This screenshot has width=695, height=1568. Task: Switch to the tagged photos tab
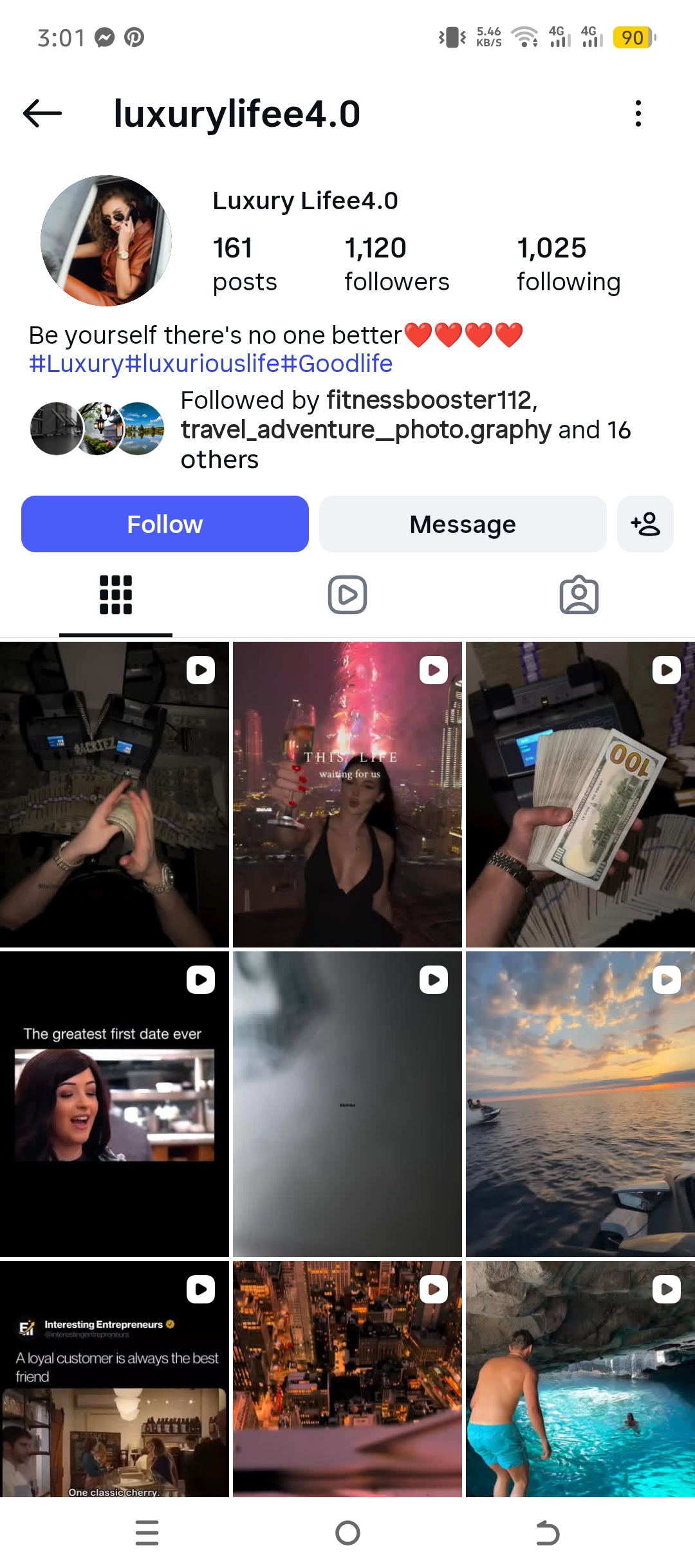tap(579, 595)
